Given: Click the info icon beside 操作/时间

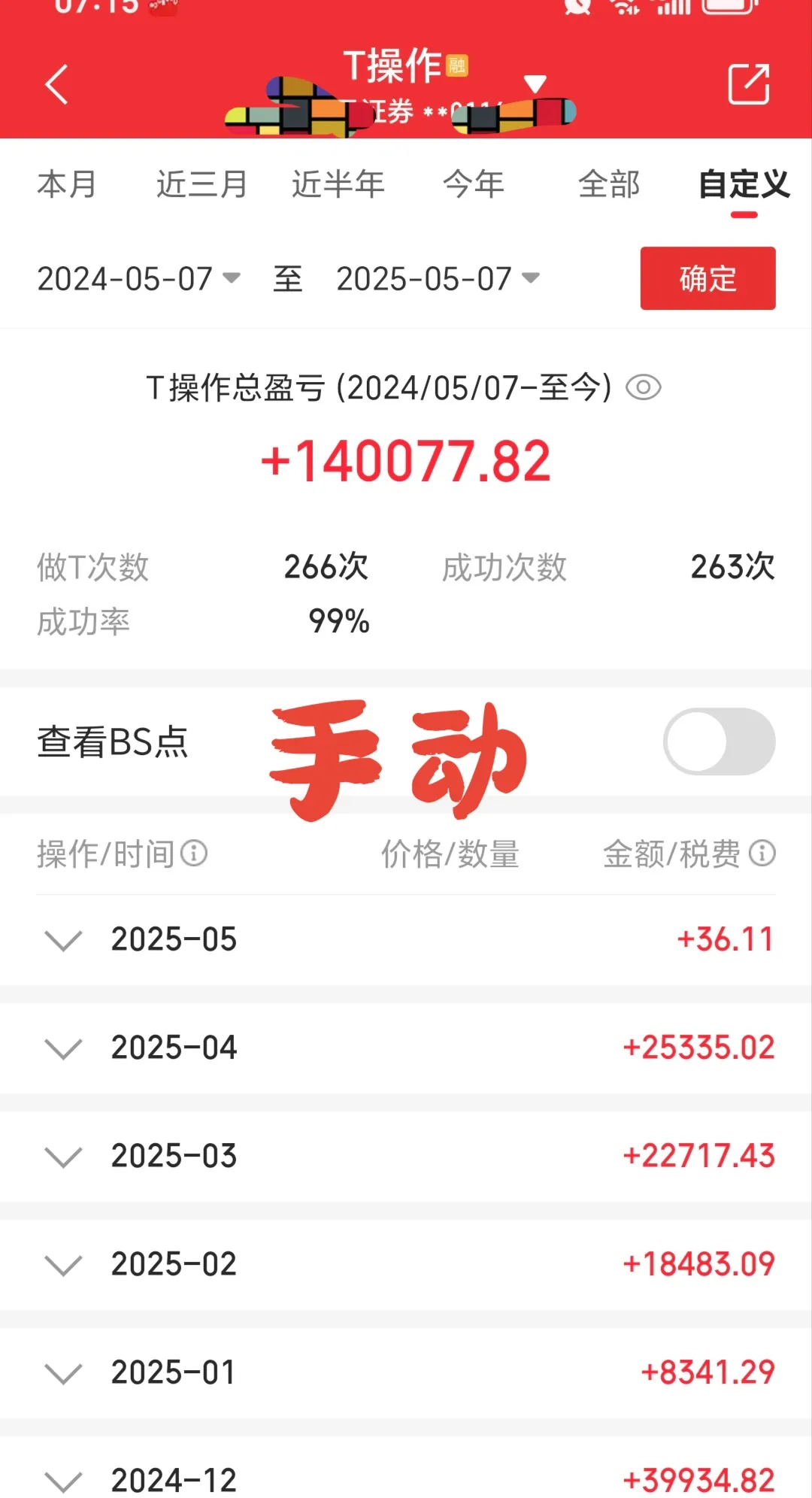Looking at the screenshot, I should pos(195,854).
